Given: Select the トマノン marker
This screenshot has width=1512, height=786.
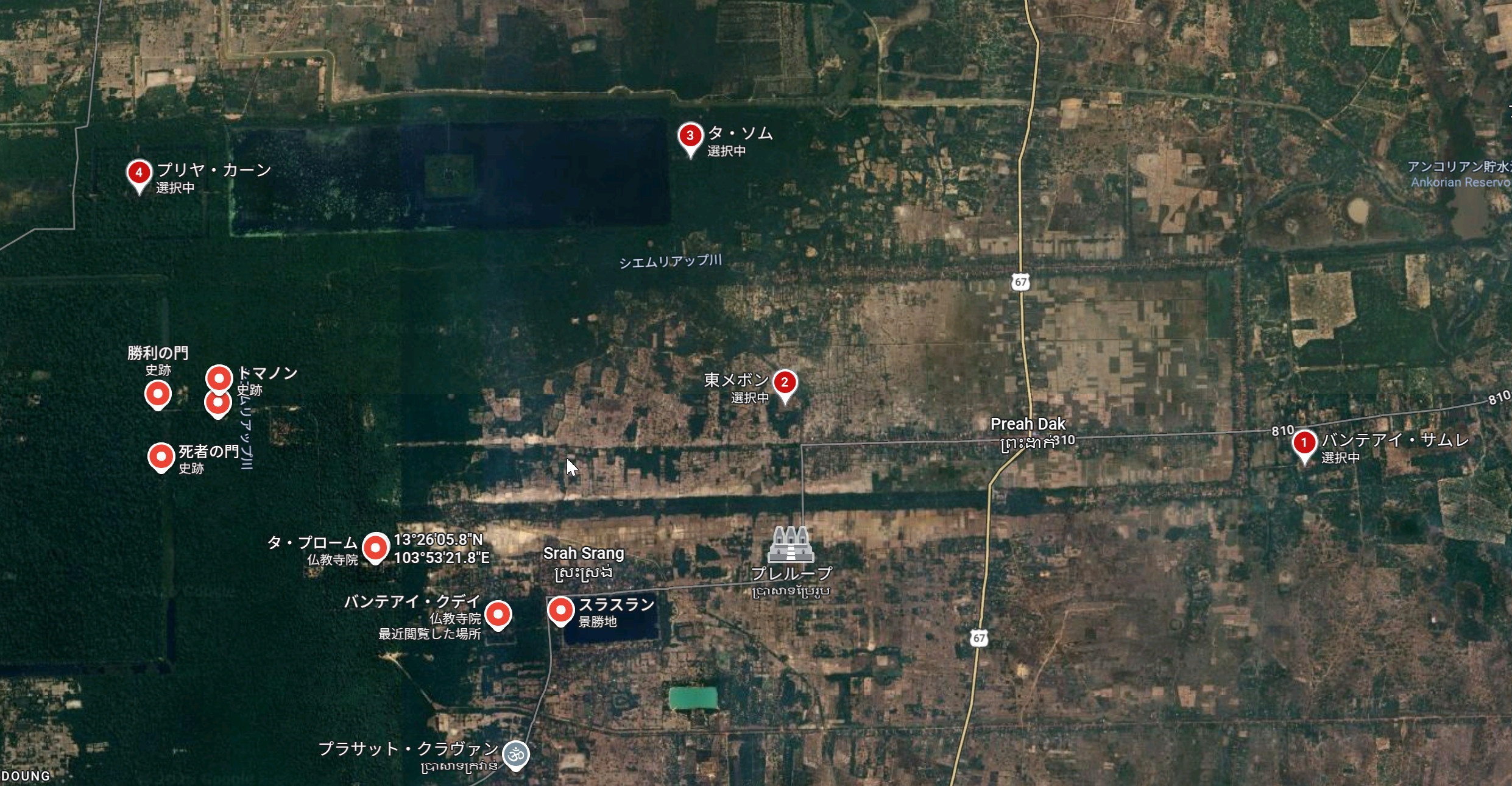Looking at the screenshot, I should tap(219, 378).
